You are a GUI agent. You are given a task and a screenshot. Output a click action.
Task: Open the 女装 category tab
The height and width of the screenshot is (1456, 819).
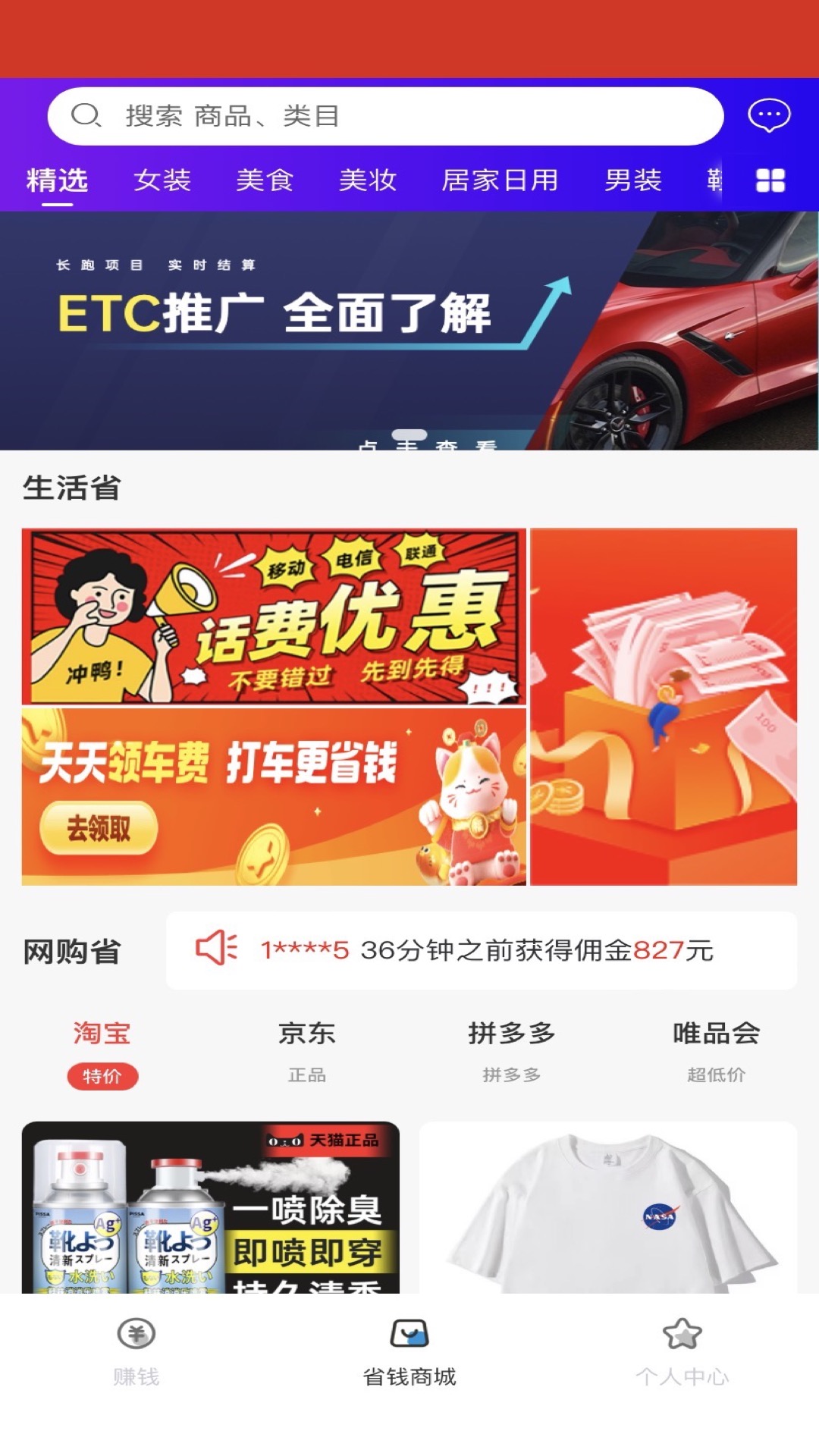162,180
